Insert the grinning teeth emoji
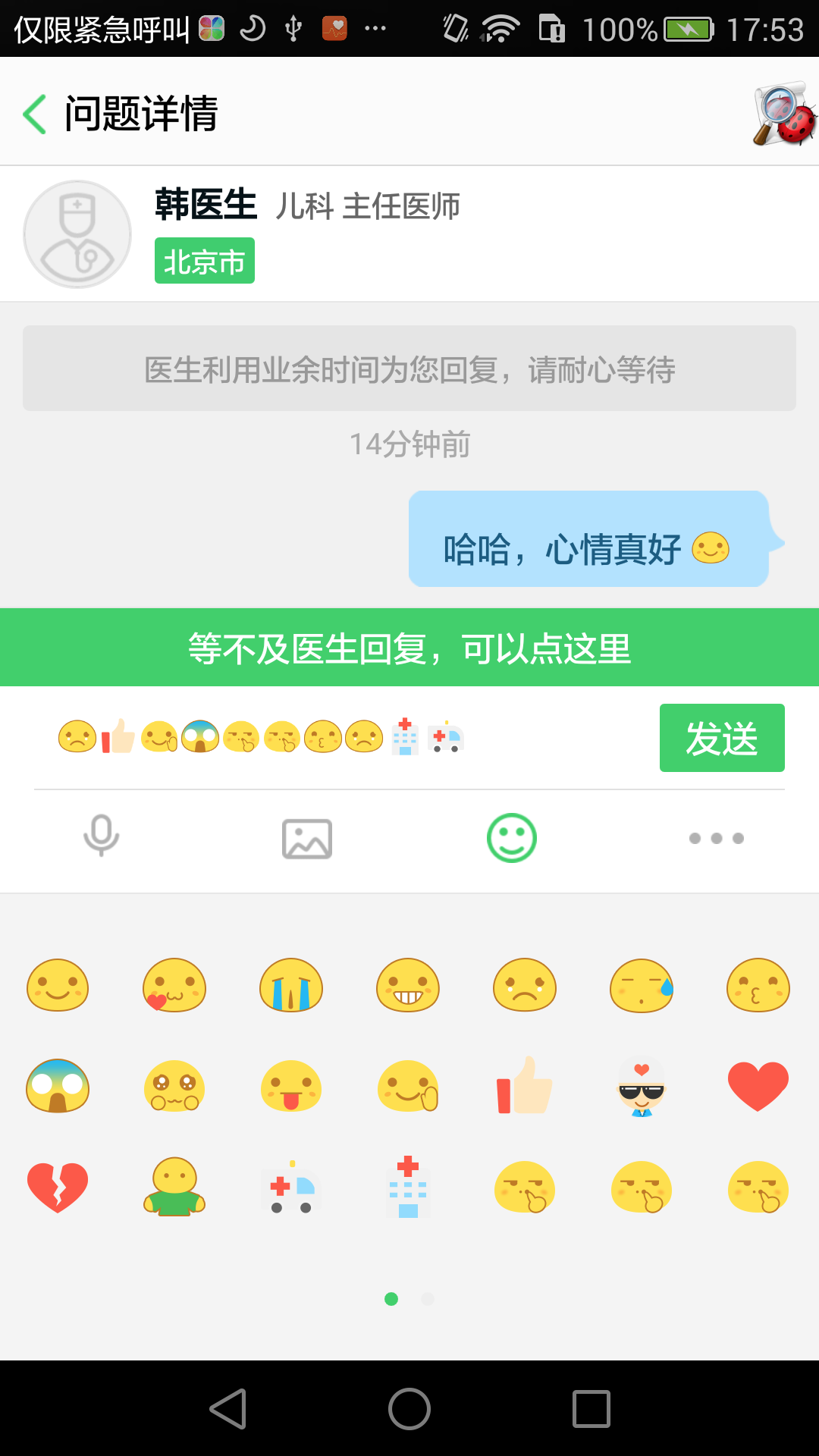Image resolution: width=819 pixels, height=1456 pixels. pyautogui.click(x=408, y=986)
